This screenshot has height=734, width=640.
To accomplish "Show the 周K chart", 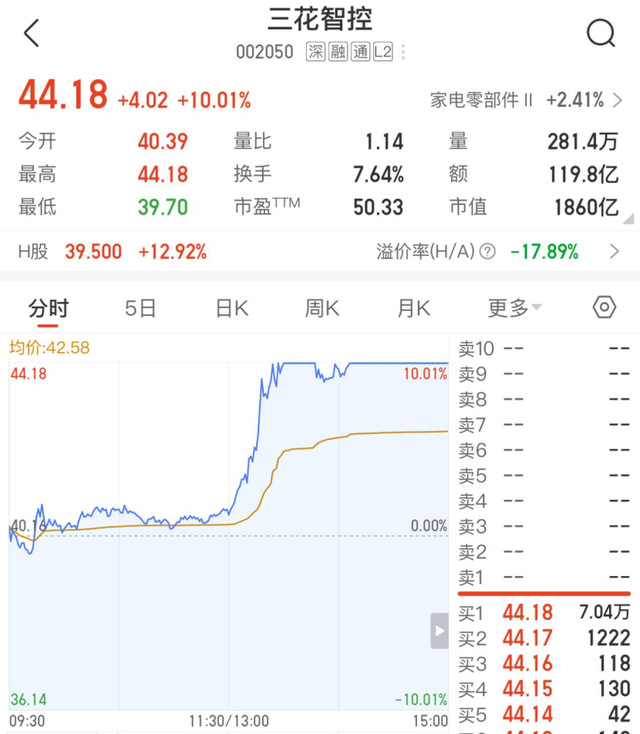I will (x=322, y=308).
